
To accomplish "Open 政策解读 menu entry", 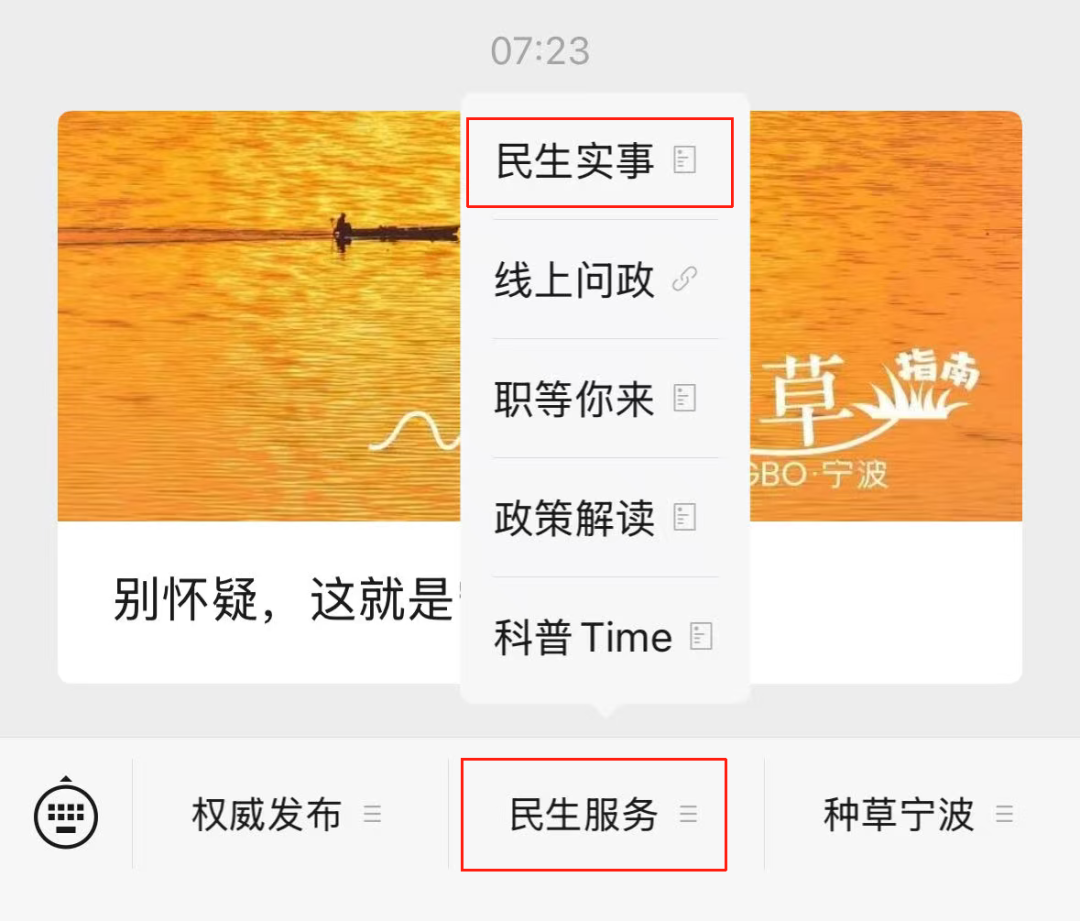I will 599,517.
